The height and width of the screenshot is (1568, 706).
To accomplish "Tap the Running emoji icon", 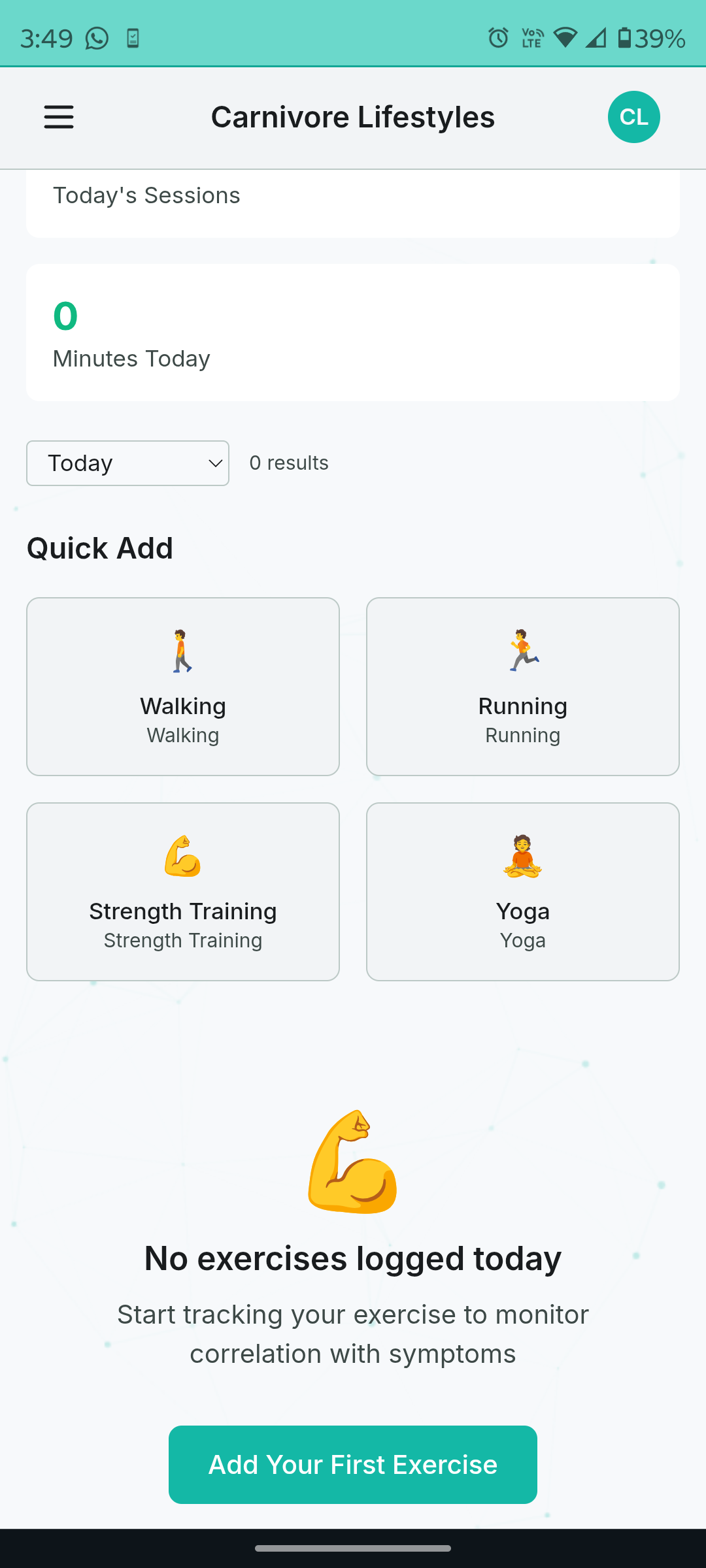I will tap(522, 651).
